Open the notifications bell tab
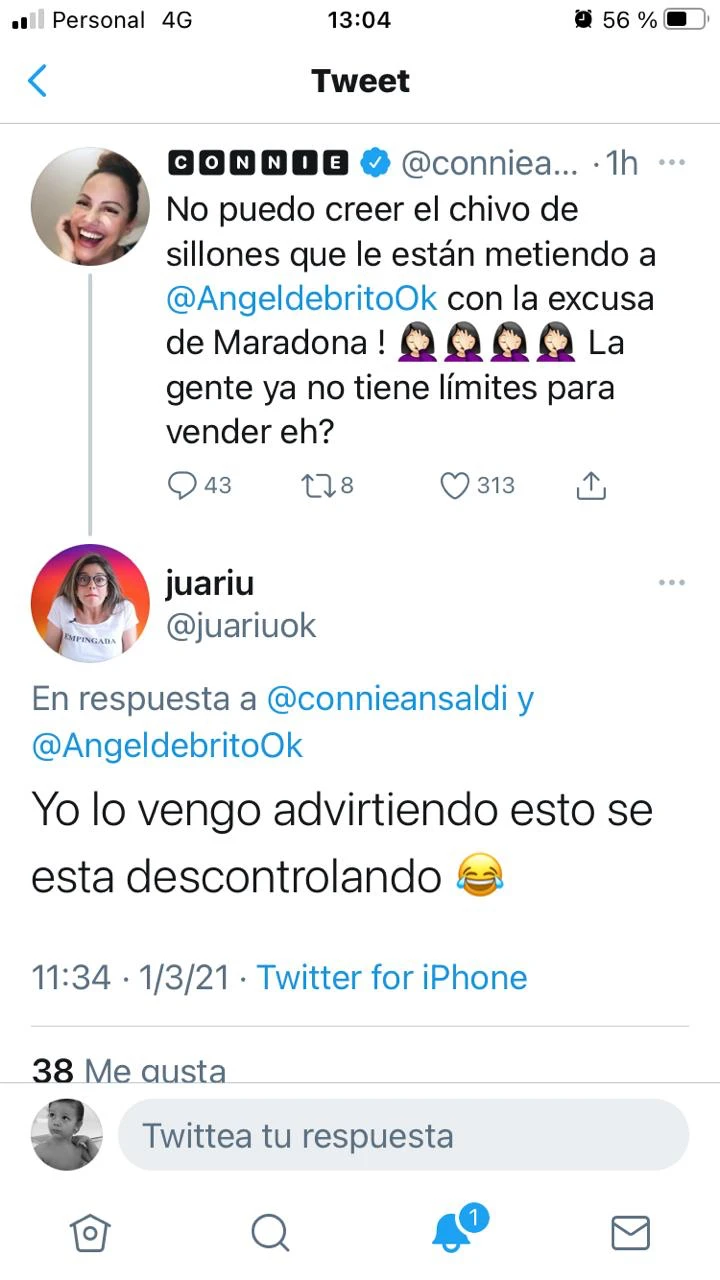720x1280 pixels. click(452, 1232)
